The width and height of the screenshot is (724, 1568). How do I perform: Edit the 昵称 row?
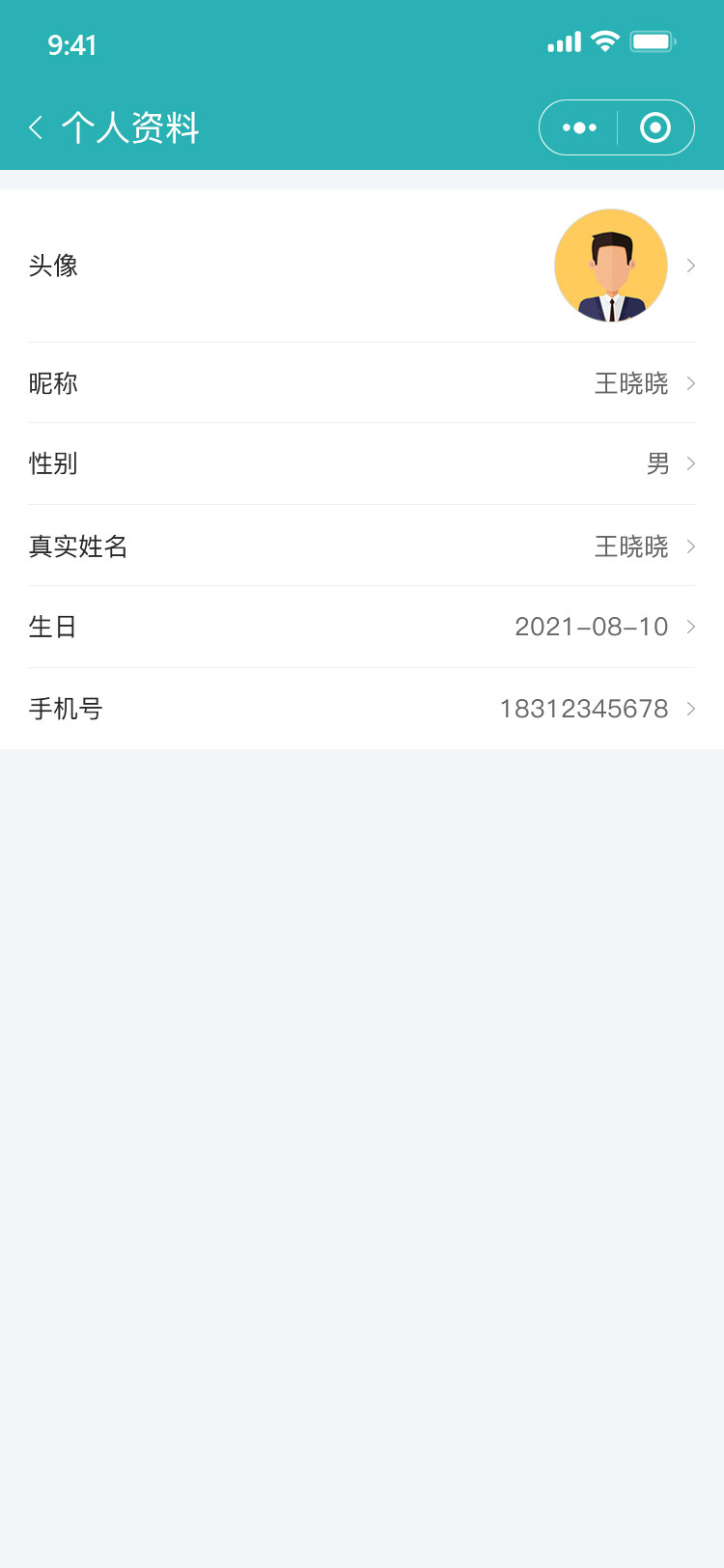click(362, 383)
